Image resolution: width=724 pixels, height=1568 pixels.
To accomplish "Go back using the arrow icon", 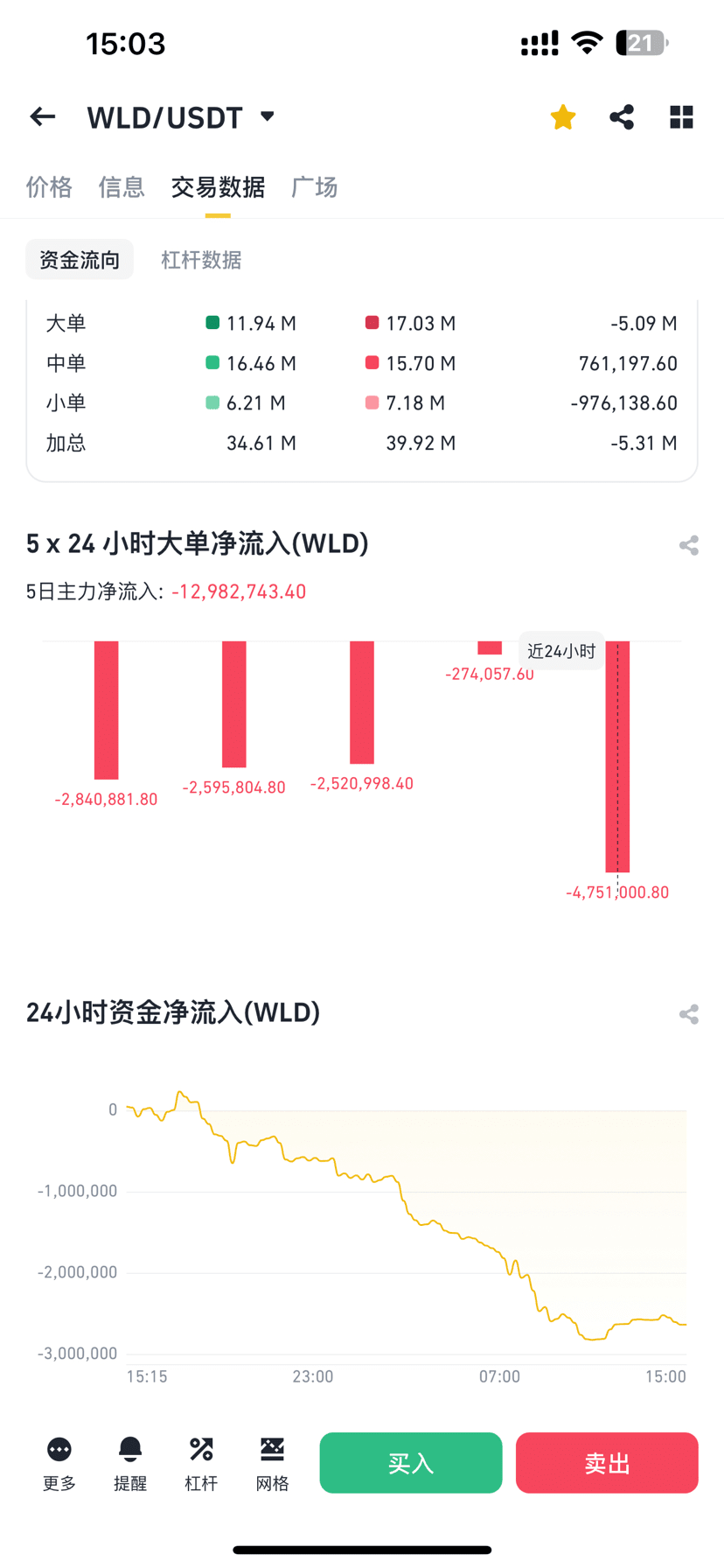I will coord(43,116).
